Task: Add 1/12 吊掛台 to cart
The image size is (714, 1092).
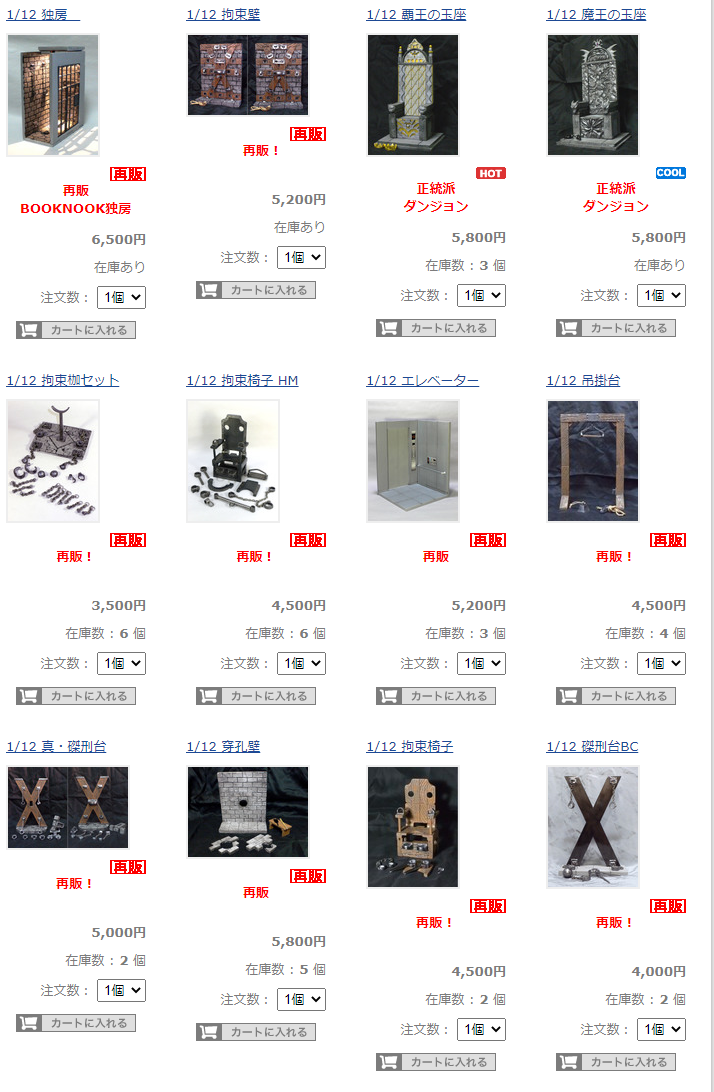Action: [616, 696]
